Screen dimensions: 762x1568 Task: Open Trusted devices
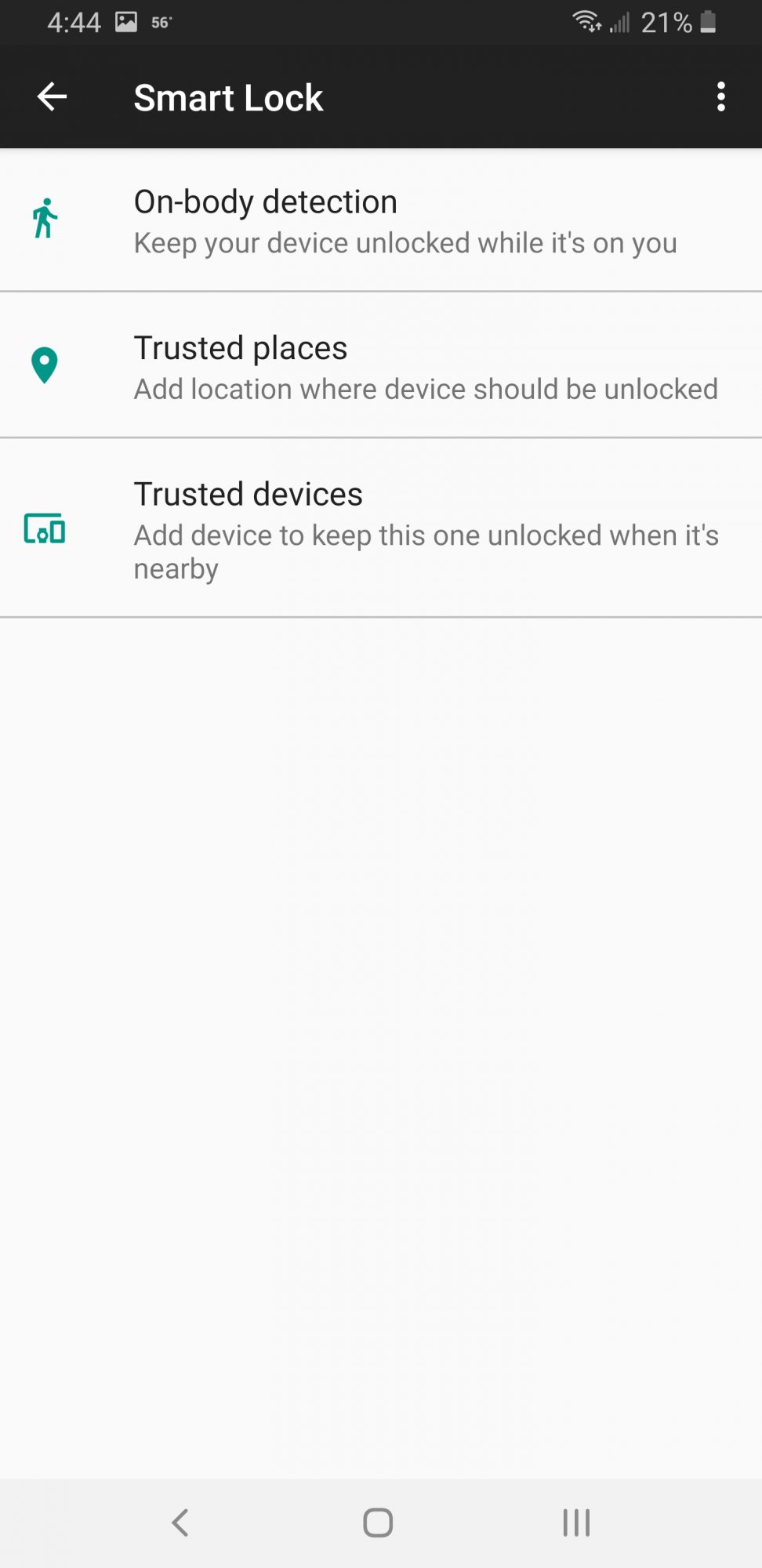(381, 528)
